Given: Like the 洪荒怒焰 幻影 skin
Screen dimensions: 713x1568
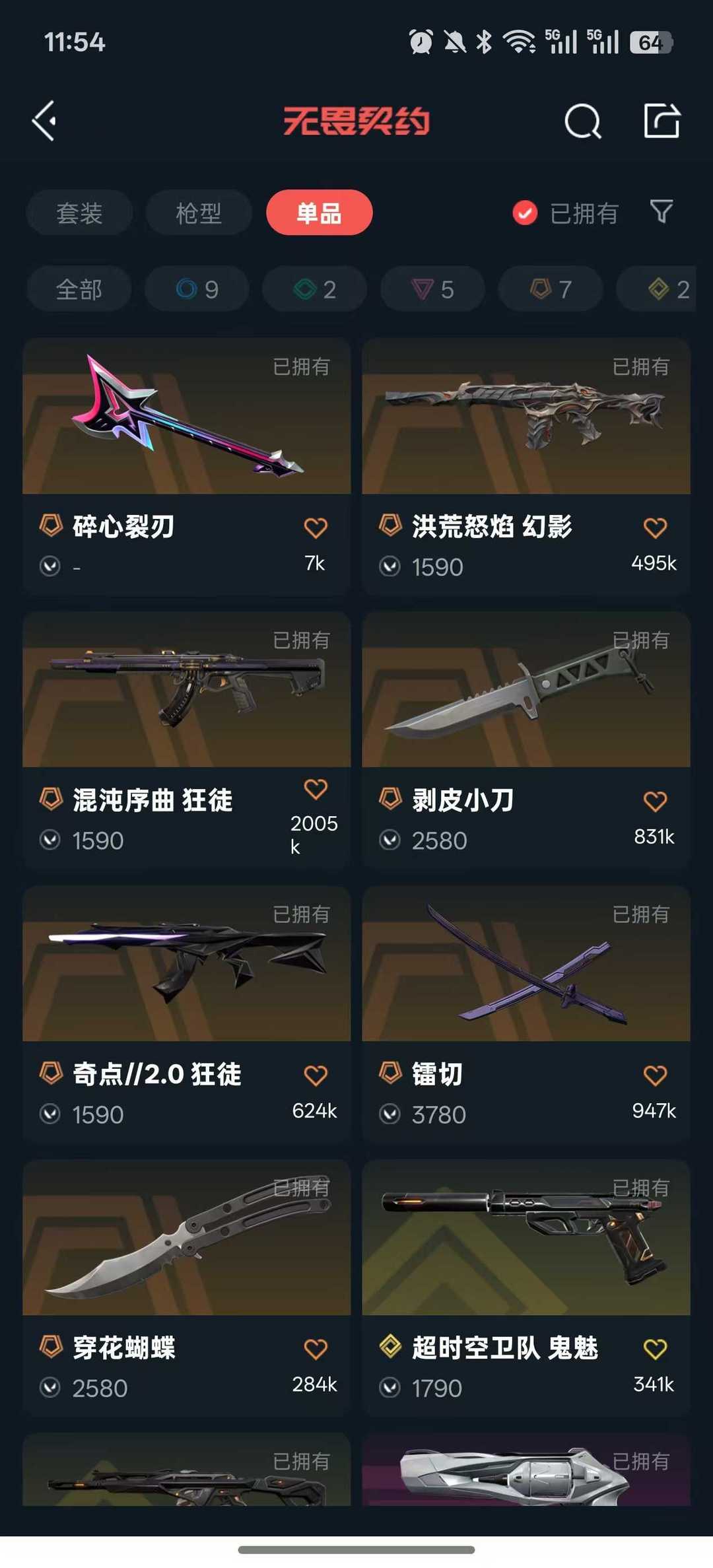Looking at the screenshot, I should (x=655, y=528).
